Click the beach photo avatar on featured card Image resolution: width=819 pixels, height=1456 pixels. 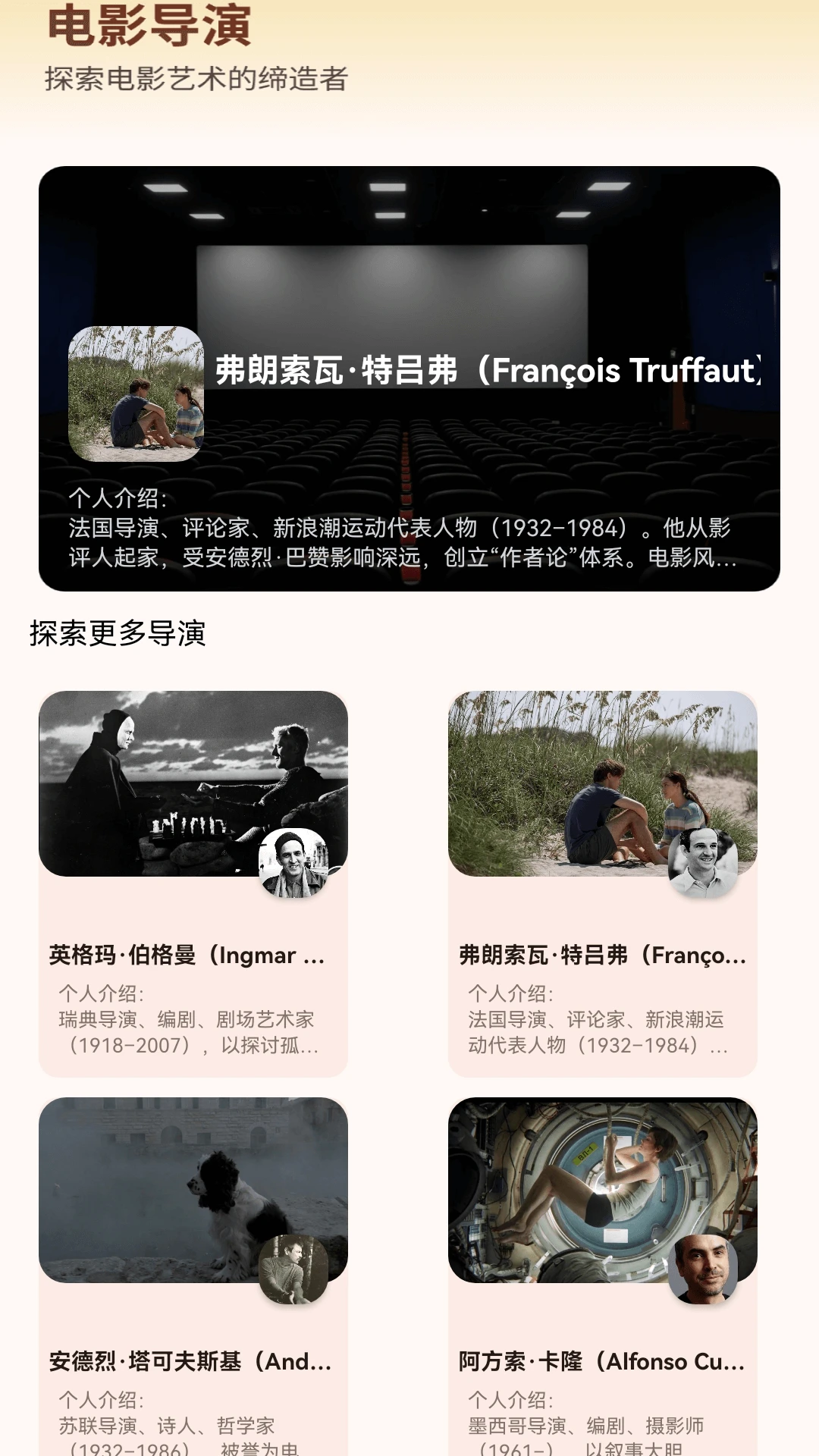coord(136,394)
